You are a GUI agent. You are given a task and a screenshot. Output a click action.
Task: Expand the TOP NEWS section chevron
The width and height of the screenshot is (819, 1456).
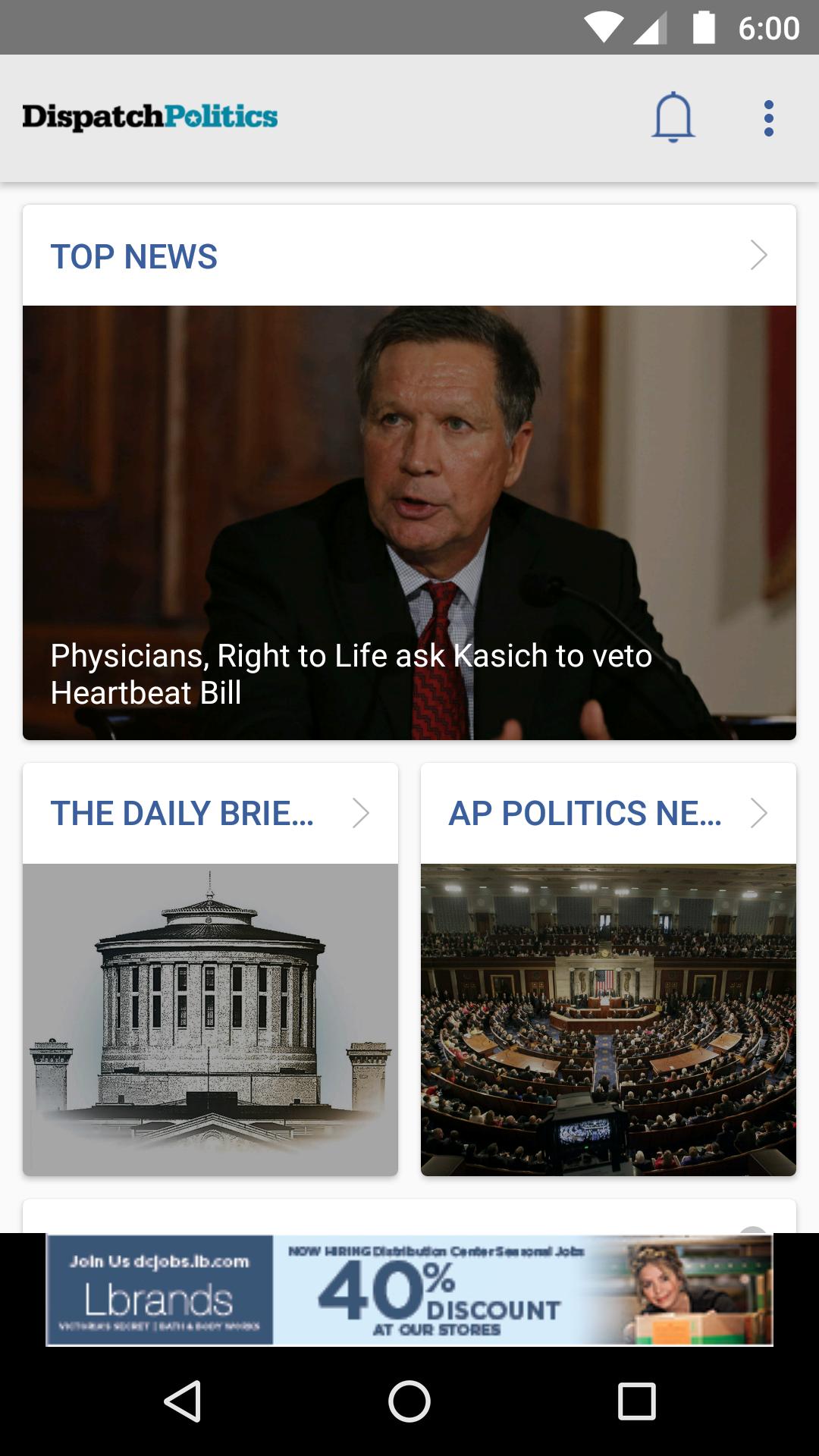[758, 257]
